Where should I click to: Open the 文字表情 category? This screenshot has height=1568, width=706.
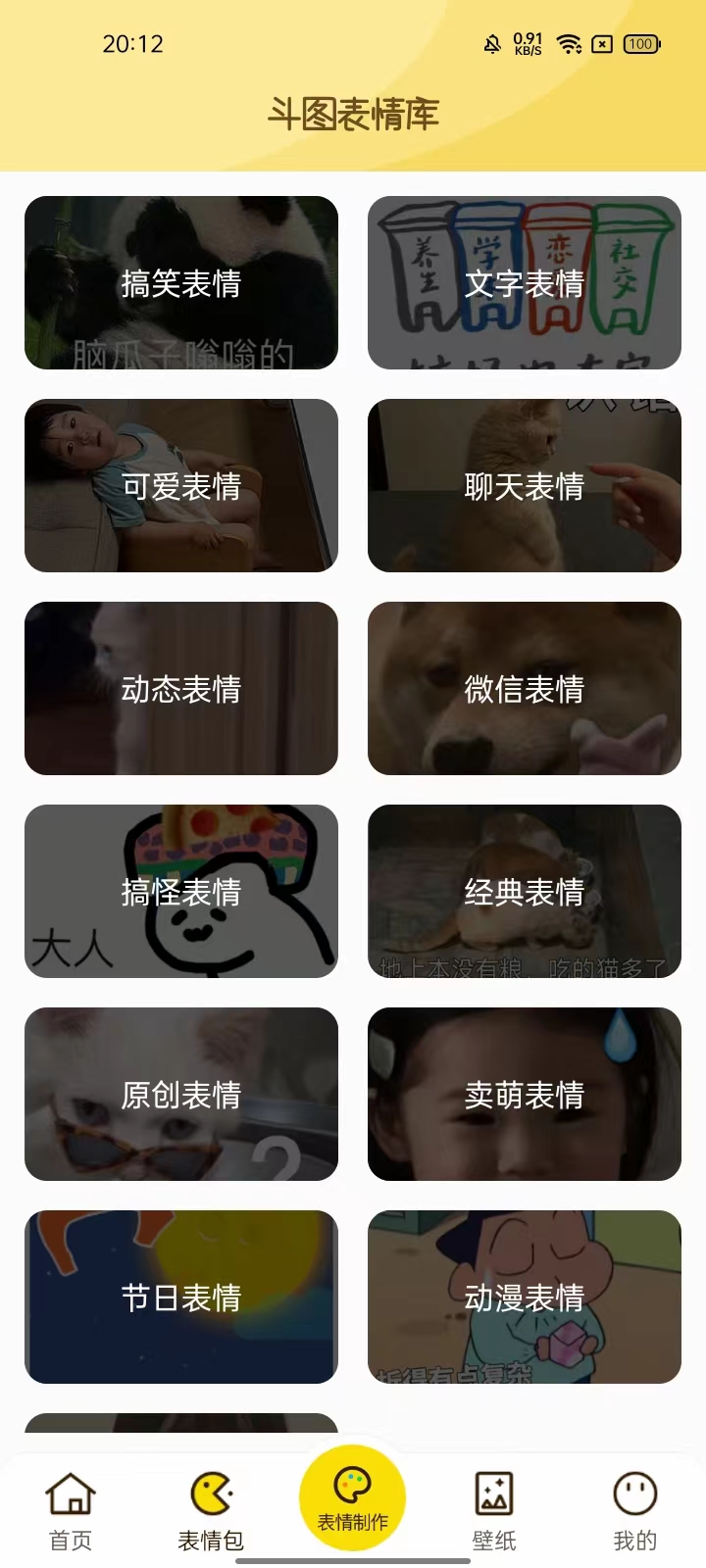(x=525, y=283)
